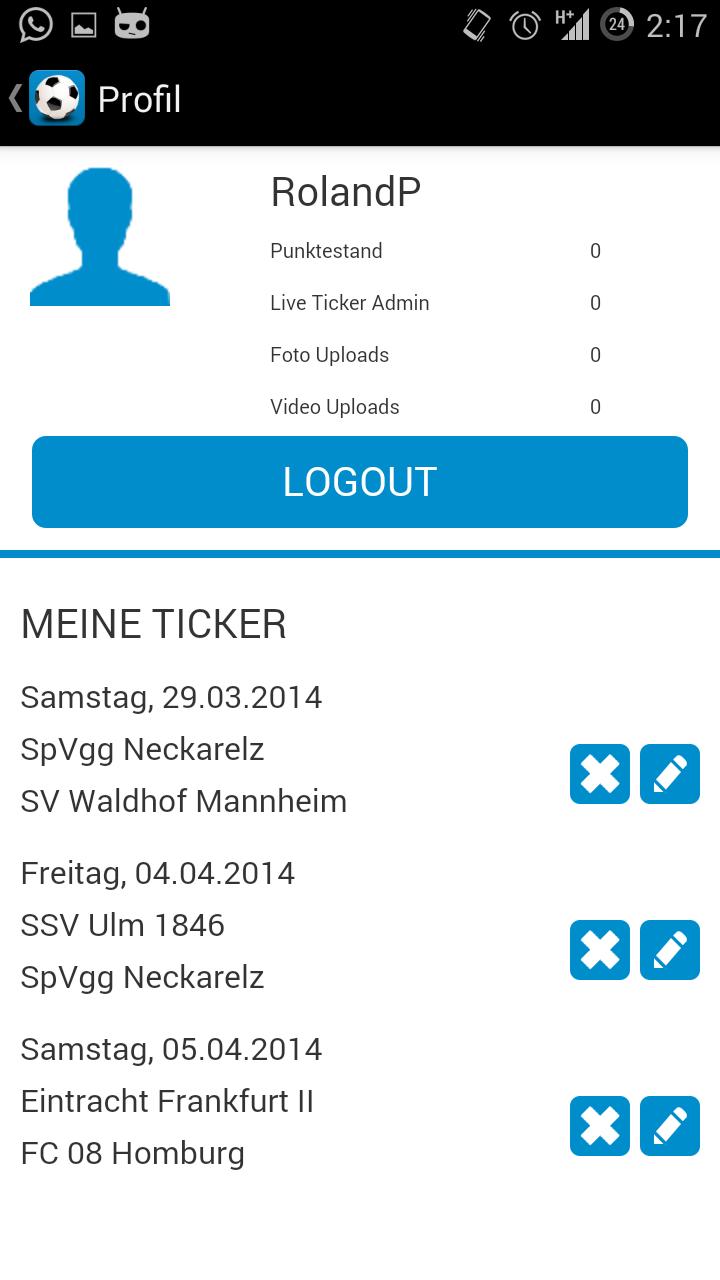Go back using the app bar icon
Viewport: 720px width, 1280px height.
click(x=45, y=98)
